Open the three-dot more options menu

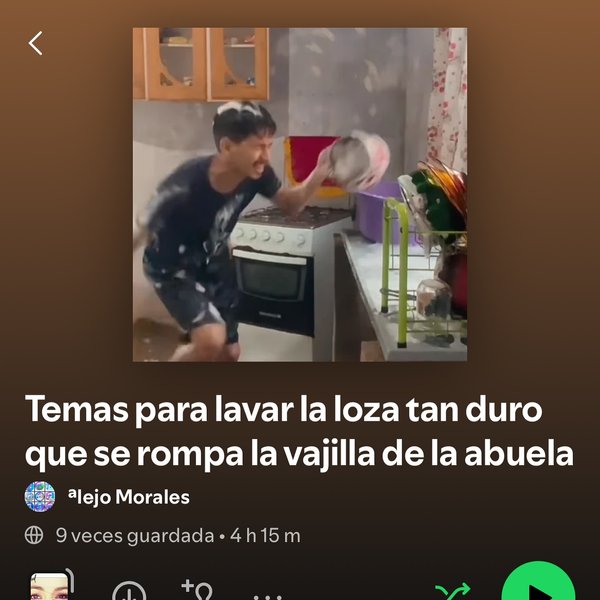267,594
